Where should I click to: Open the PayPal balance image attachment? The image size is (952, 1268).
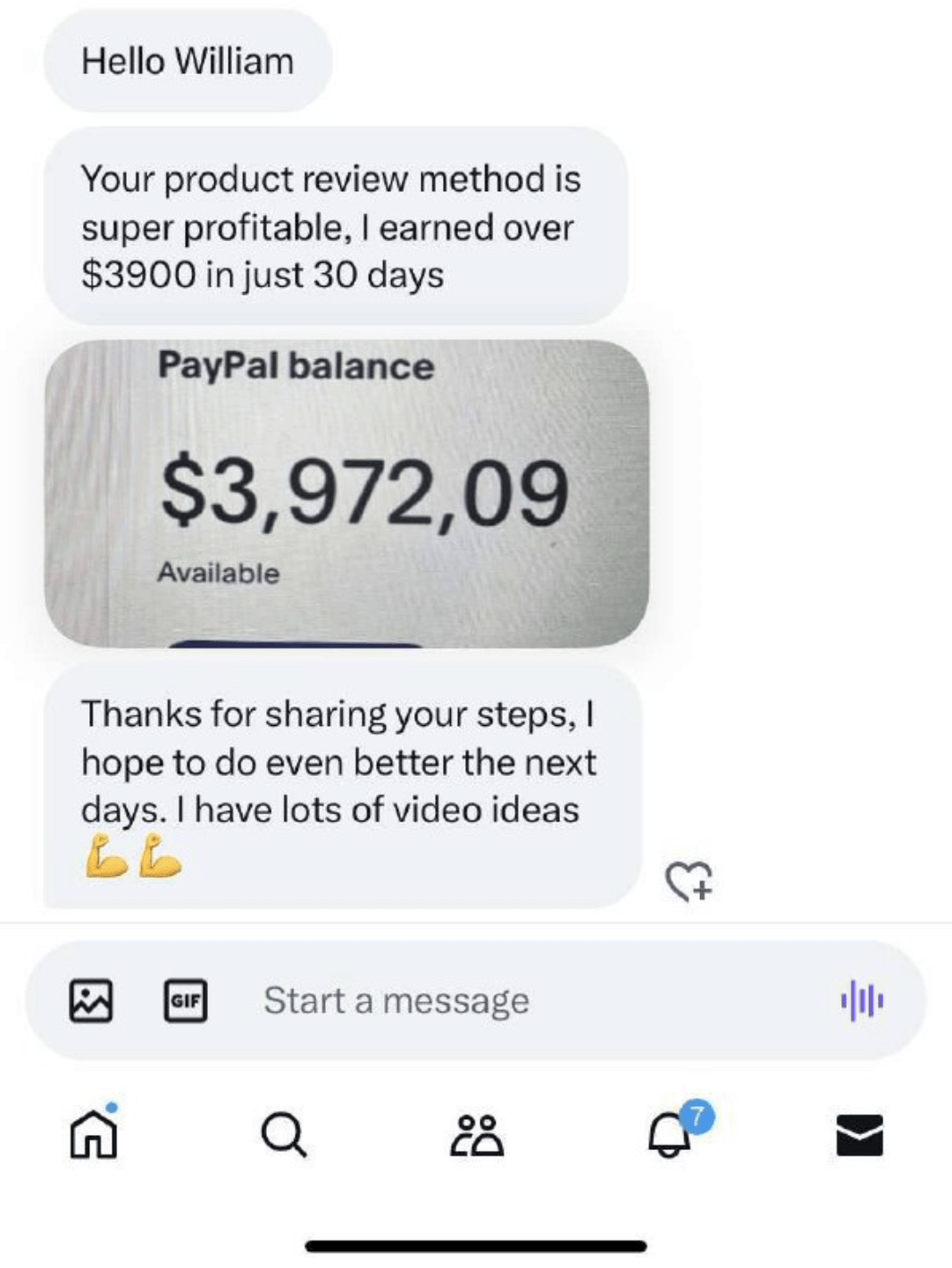tap(347, 493)
